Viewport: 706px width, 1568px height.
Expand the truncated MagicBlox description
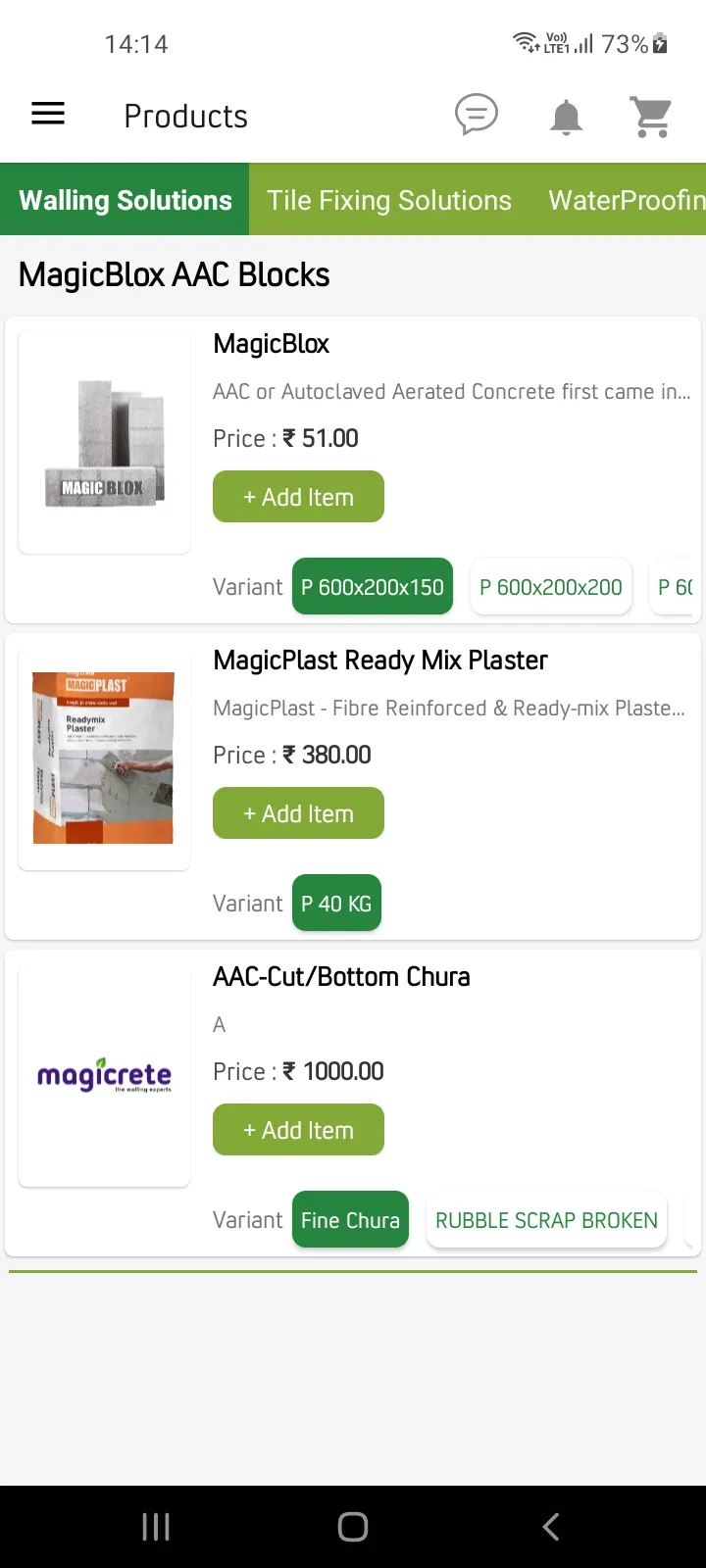coord(451,391)
